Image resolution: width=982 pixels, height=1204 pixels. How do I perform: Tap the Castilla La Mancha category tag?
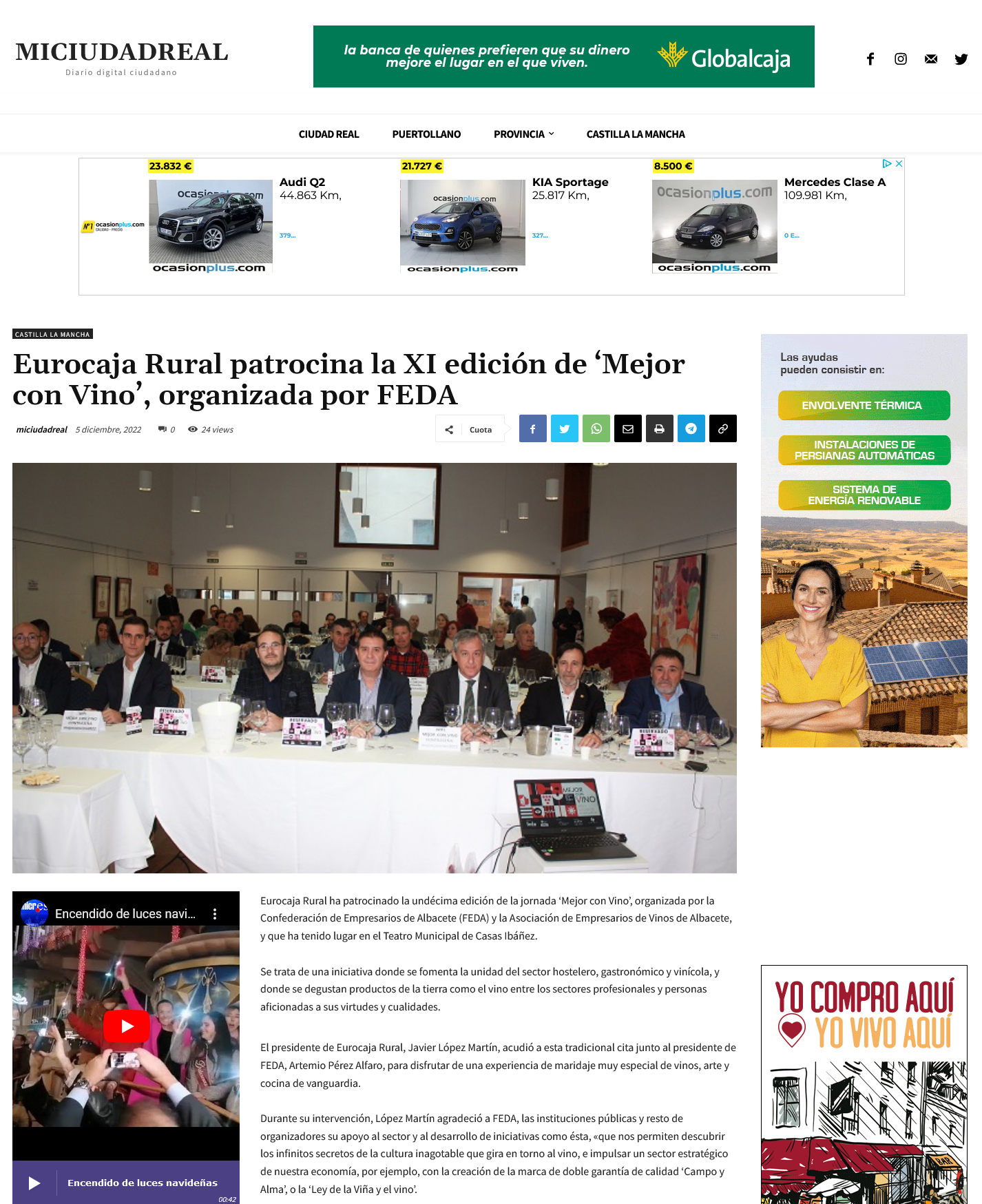point(52,334)
